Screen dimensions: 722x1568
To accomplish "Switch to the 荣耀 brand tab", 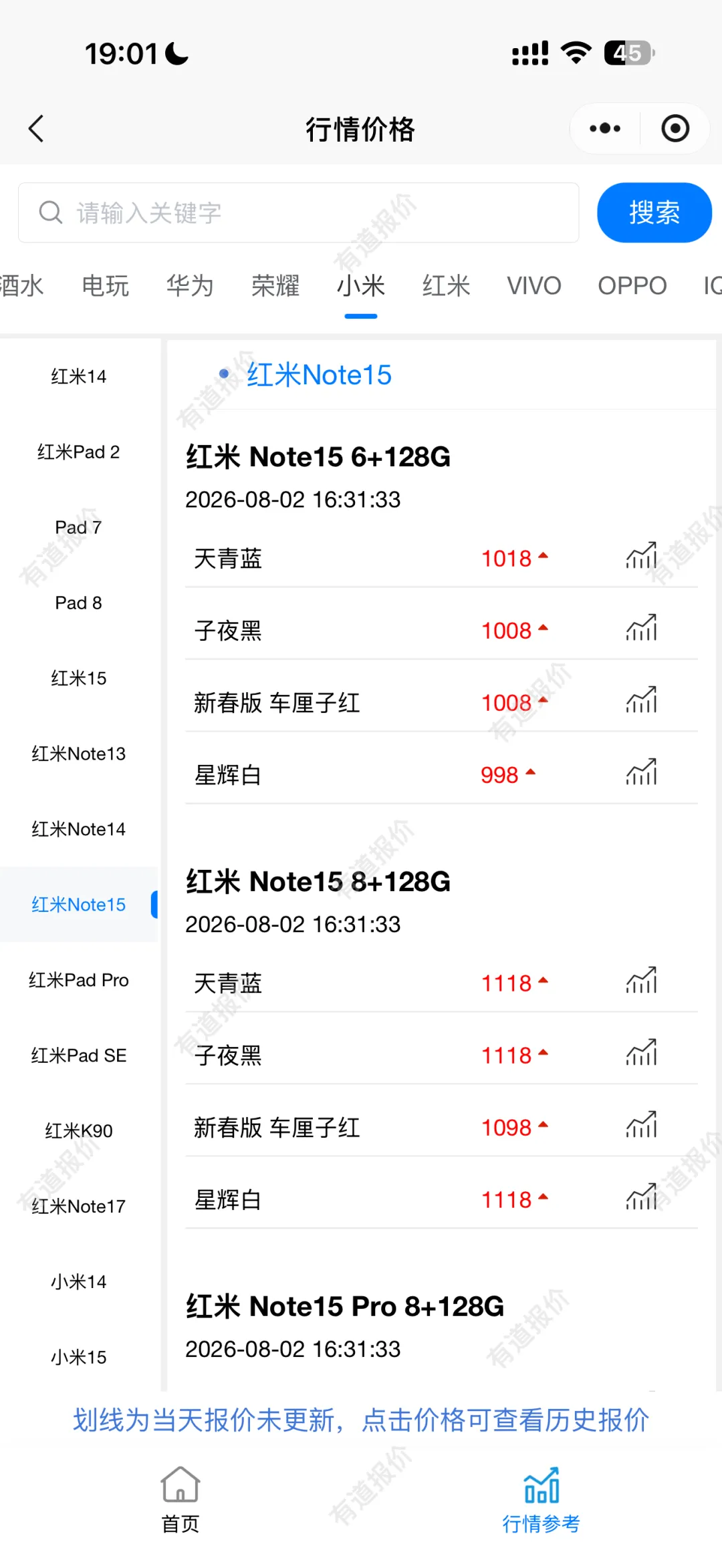I will pos(275,286).
